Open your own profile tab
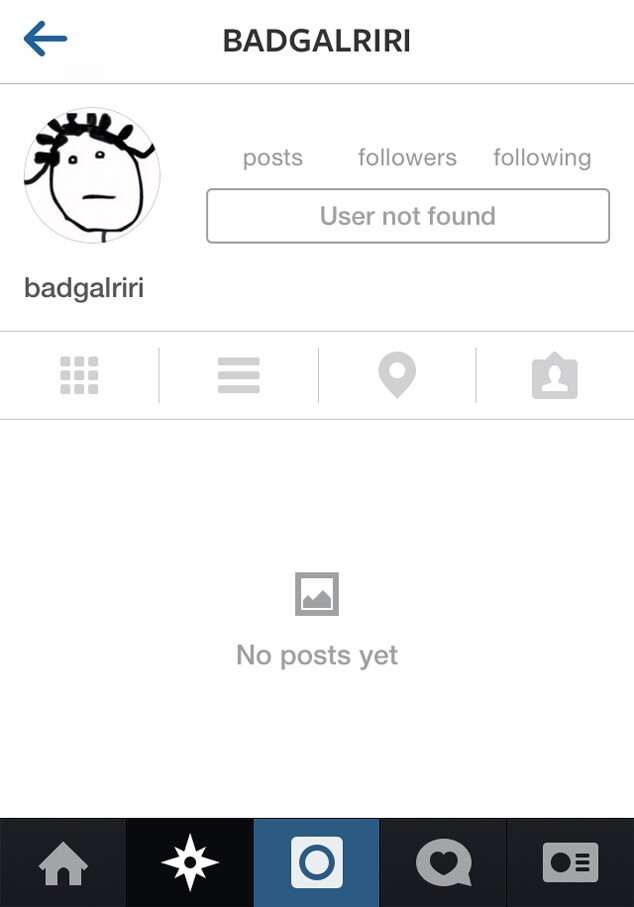The image size is (634, 907). point(570,863)
